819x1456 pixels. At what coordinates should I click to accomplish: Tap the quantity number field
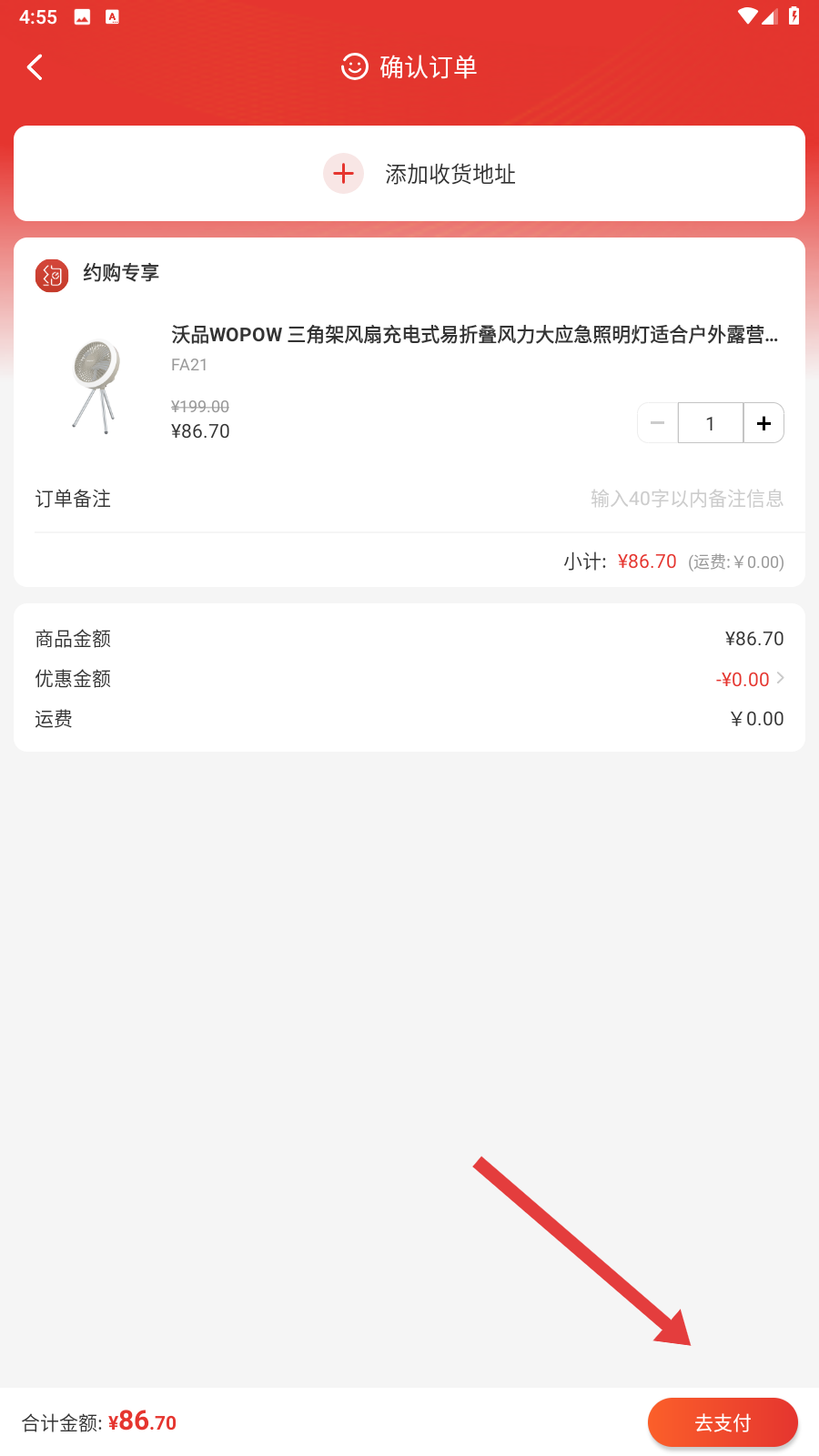coord(710,423)
